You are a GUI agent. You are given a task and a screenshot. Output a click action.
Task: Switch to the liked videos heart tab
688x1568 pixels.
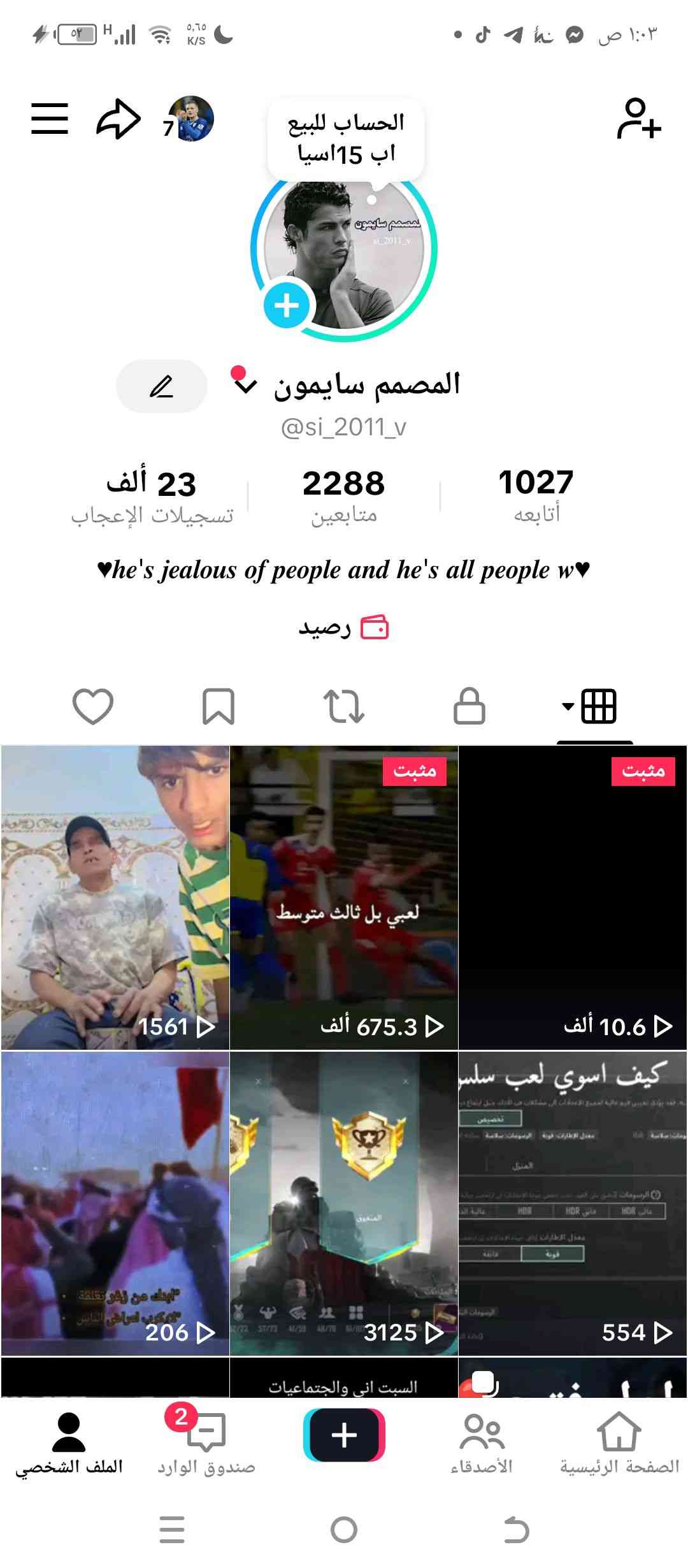pyautogui.click(x=93, y=706)
